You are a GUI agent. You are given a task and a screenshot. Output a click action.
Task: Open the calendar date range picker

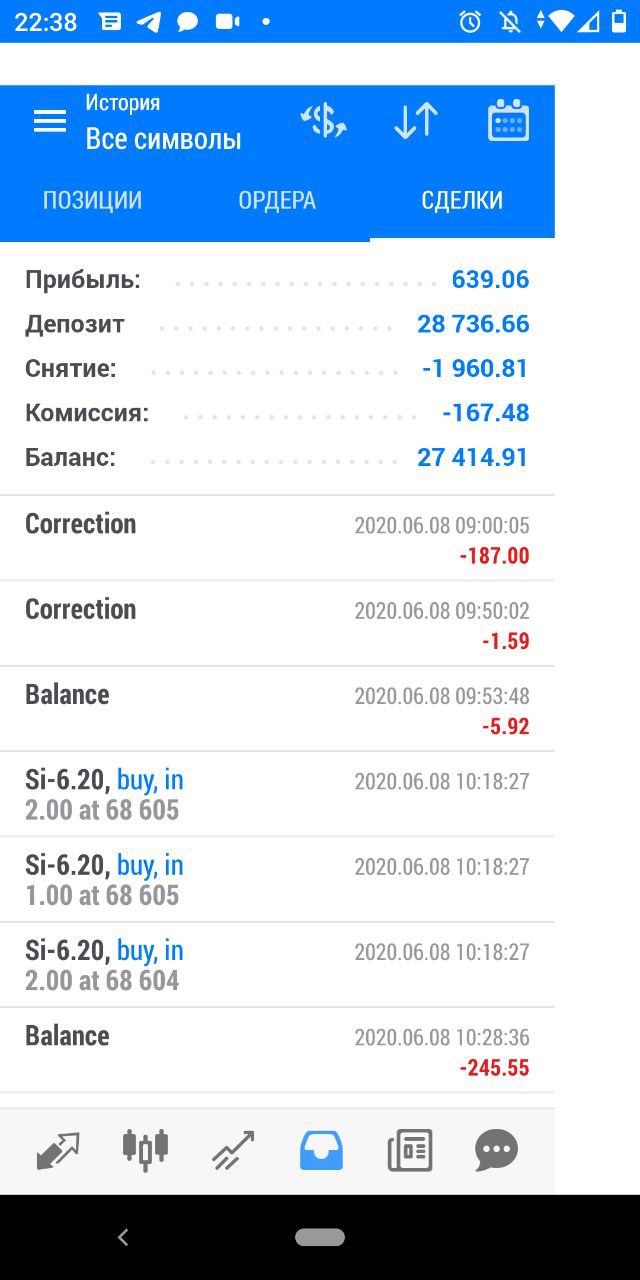[508, 121]
